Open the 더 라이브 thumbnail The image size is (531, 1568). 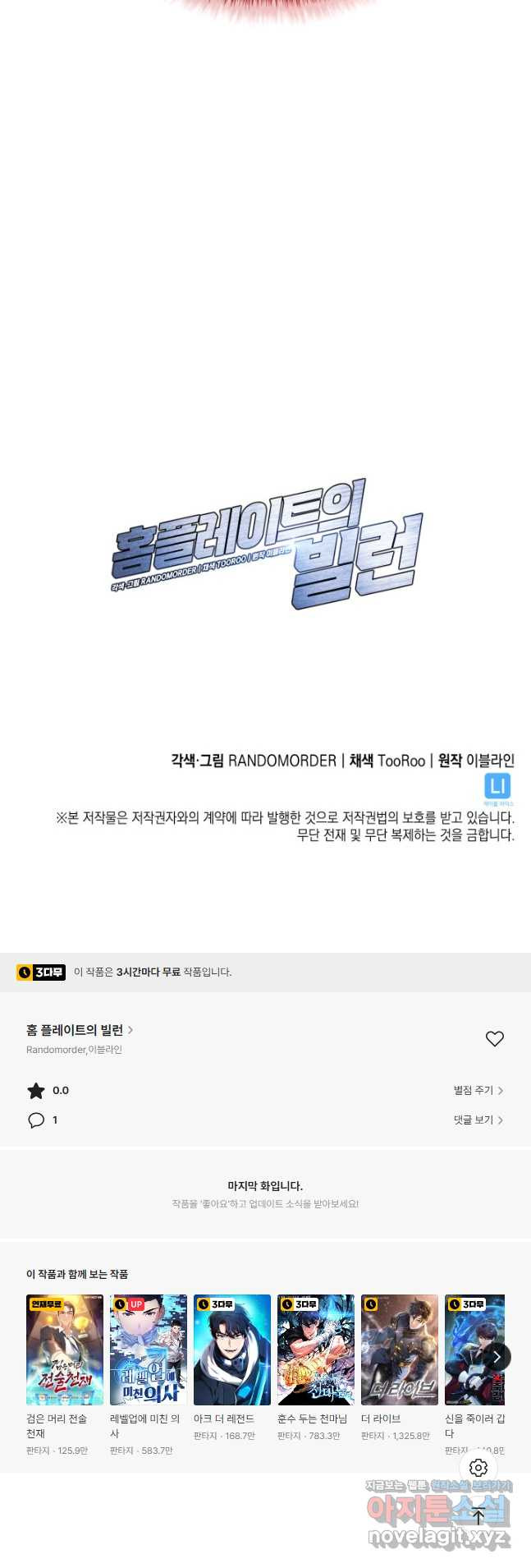tap(400, 1350)
